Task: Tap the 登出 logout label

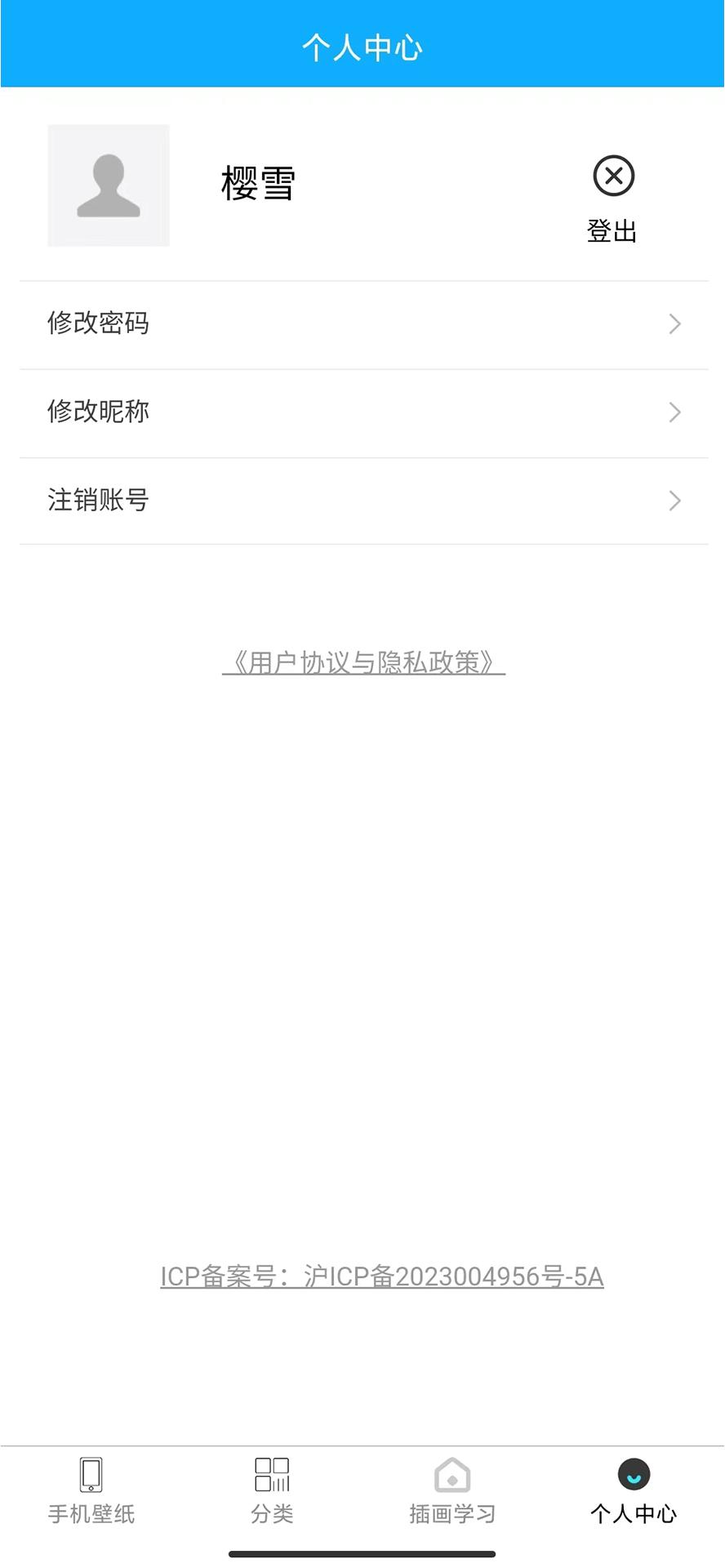Action: coord(614,231)
